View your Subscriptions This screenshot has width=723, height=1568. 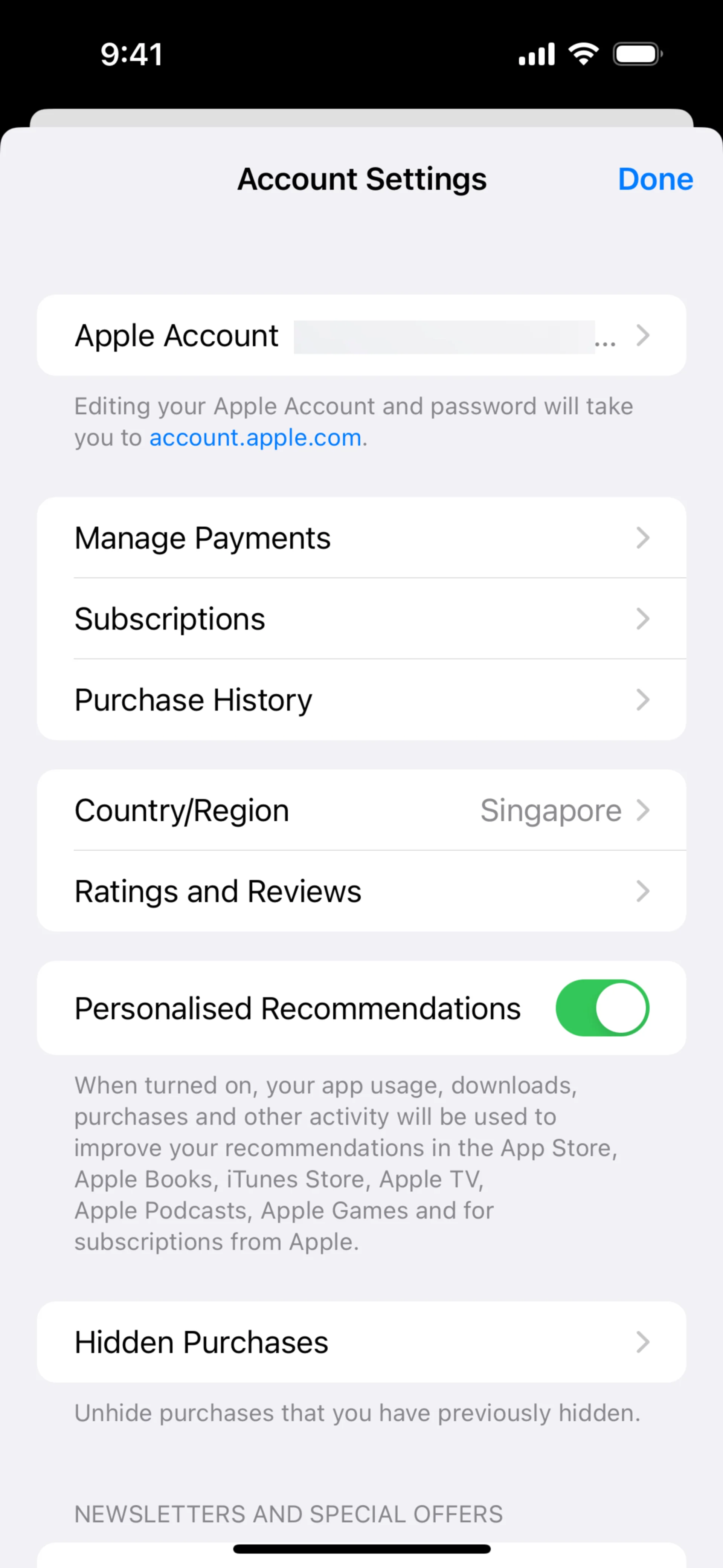pyautogui.click(x=361, y=619)
